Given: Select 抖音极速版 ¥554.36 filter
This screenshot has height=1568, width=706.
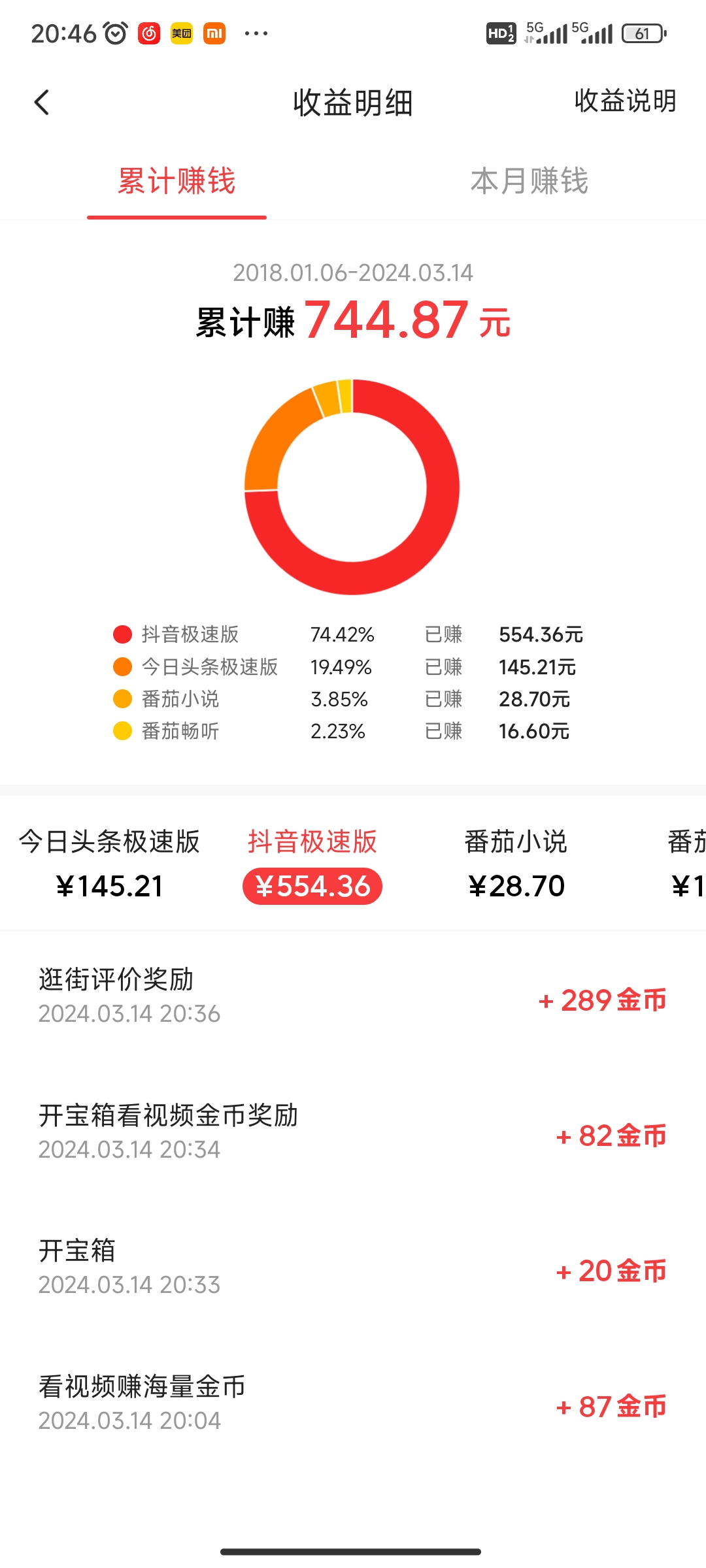Looking at the screenshot, I should (312, 864).
